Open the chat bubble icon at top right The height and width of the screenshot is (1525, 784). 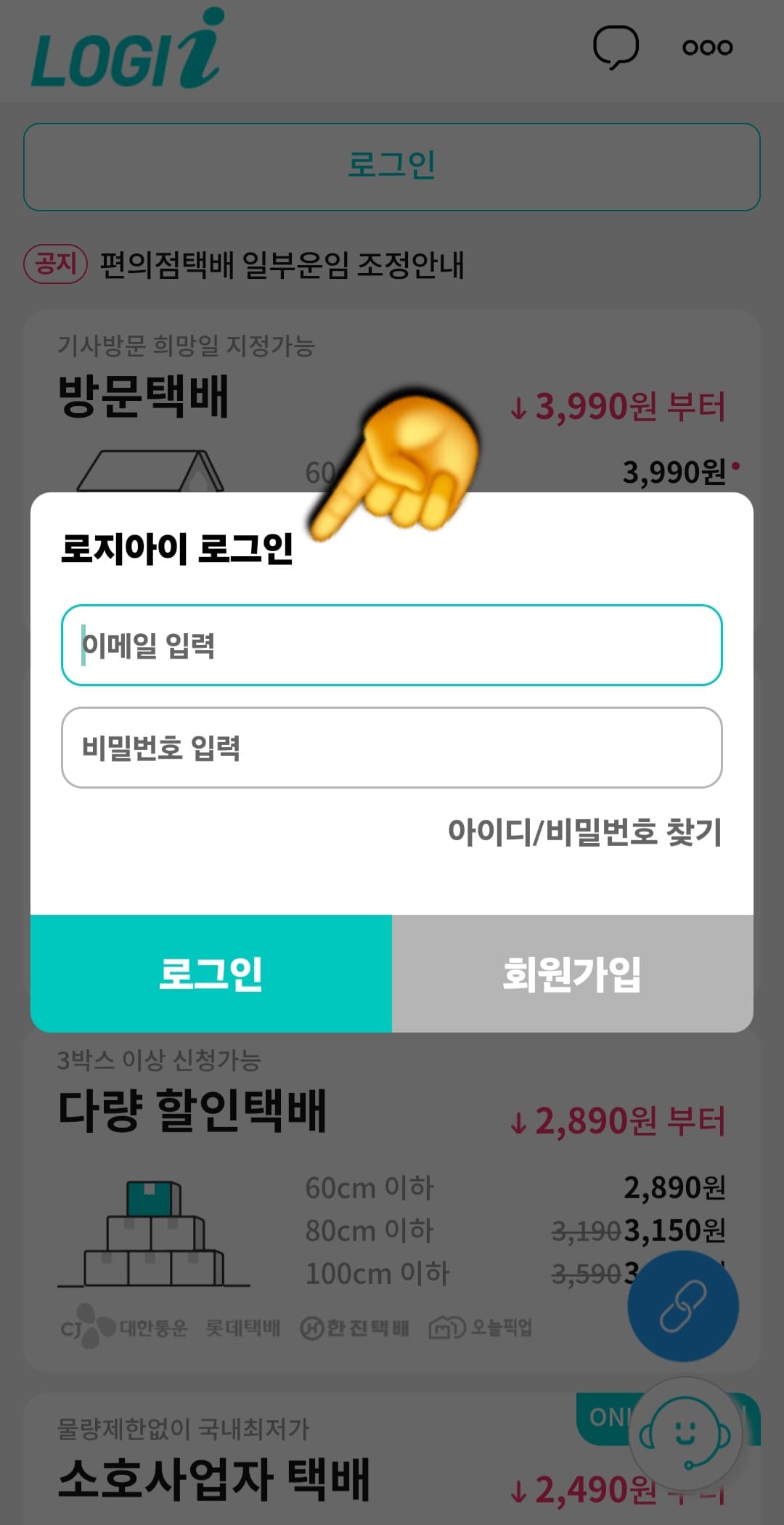click(616, 46)
